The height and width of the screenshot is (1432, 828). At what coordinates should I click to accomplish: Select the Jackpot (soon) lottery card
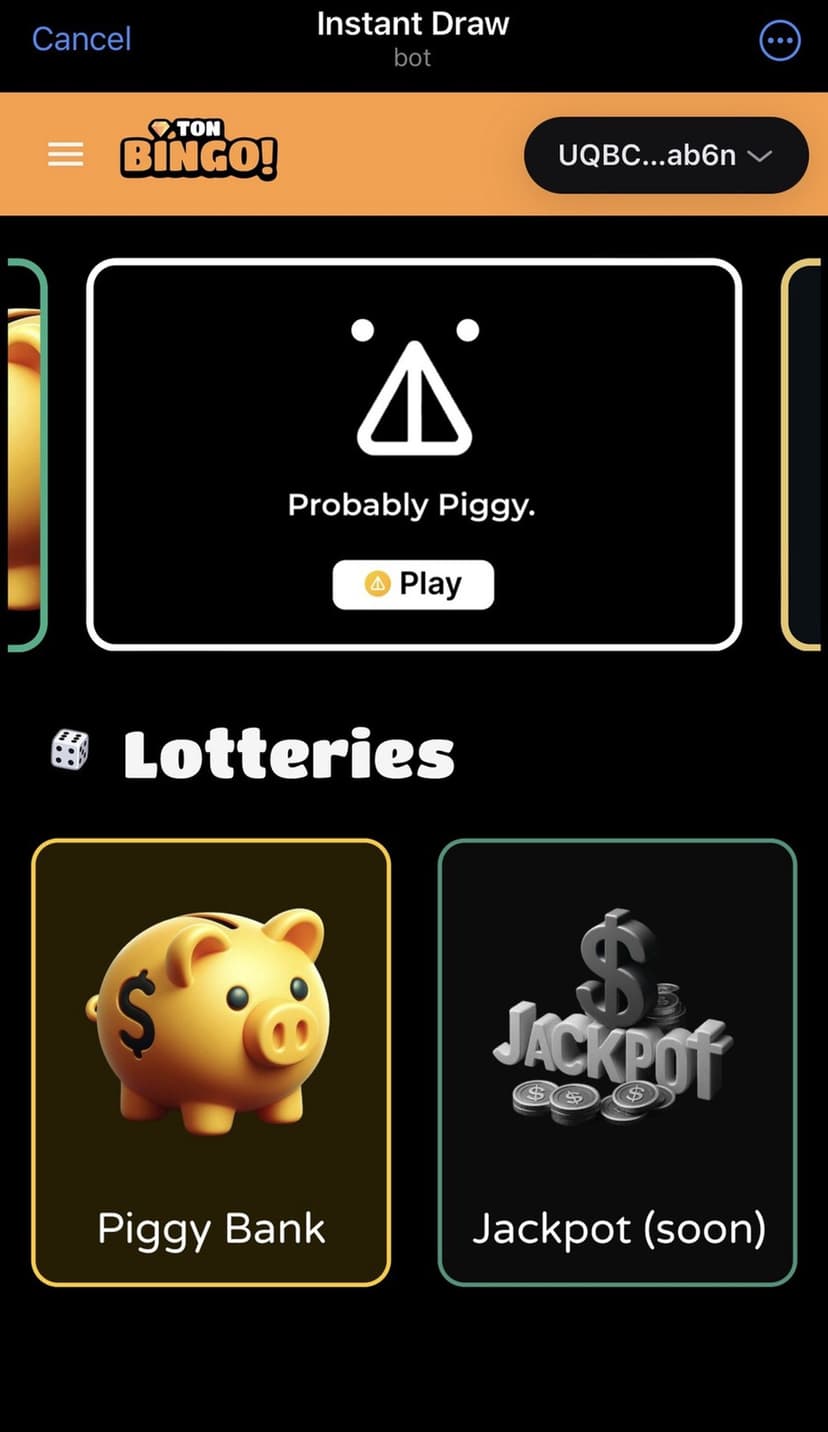coord(617,1061)
